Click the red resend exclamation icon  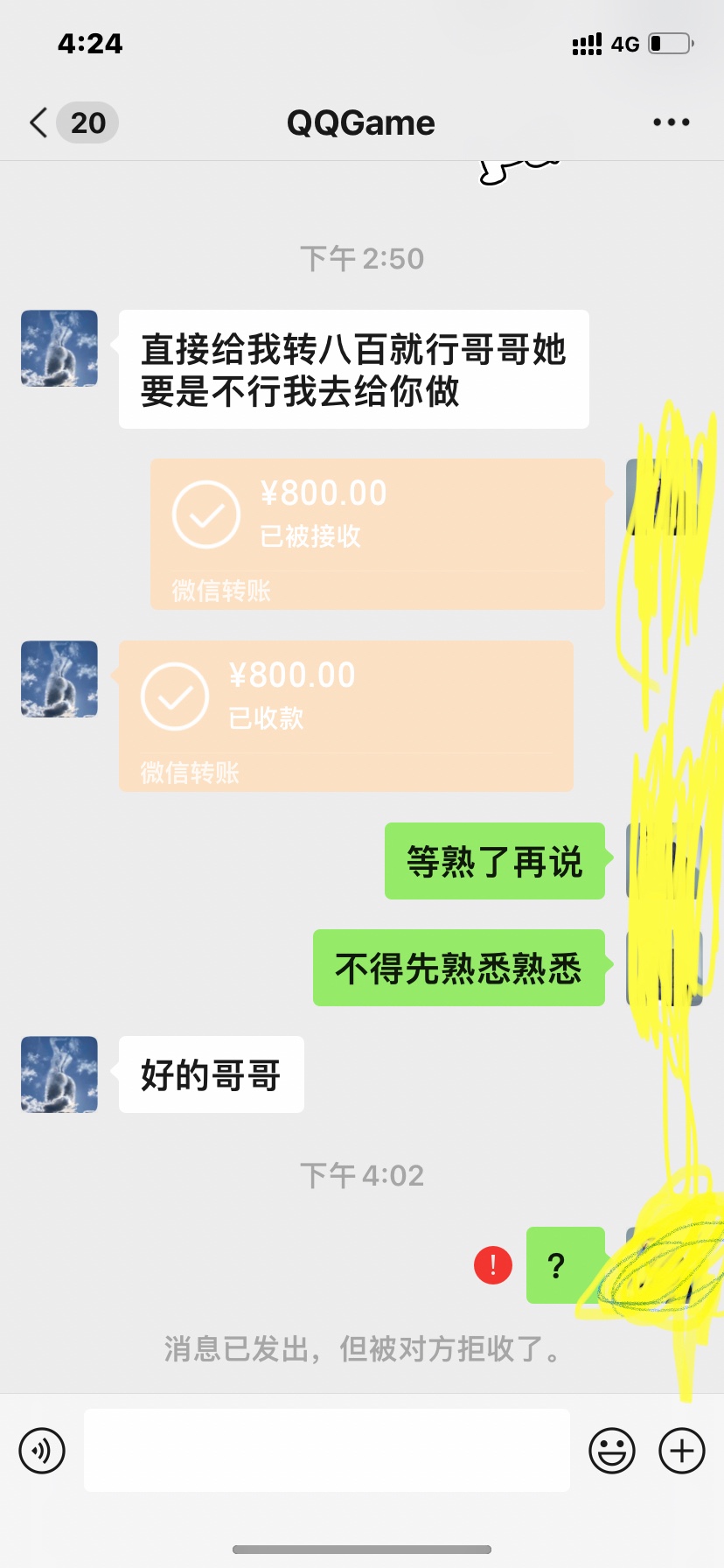pos(492,1264)
